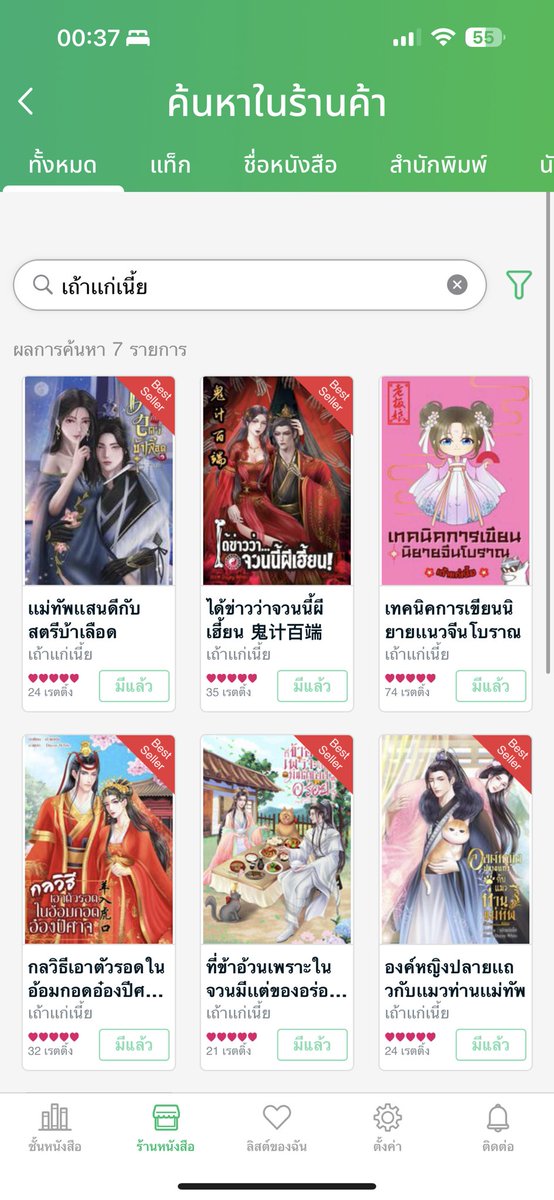Select the ทั้งหมด tab
554x1200 pixels.
[63, 165]
